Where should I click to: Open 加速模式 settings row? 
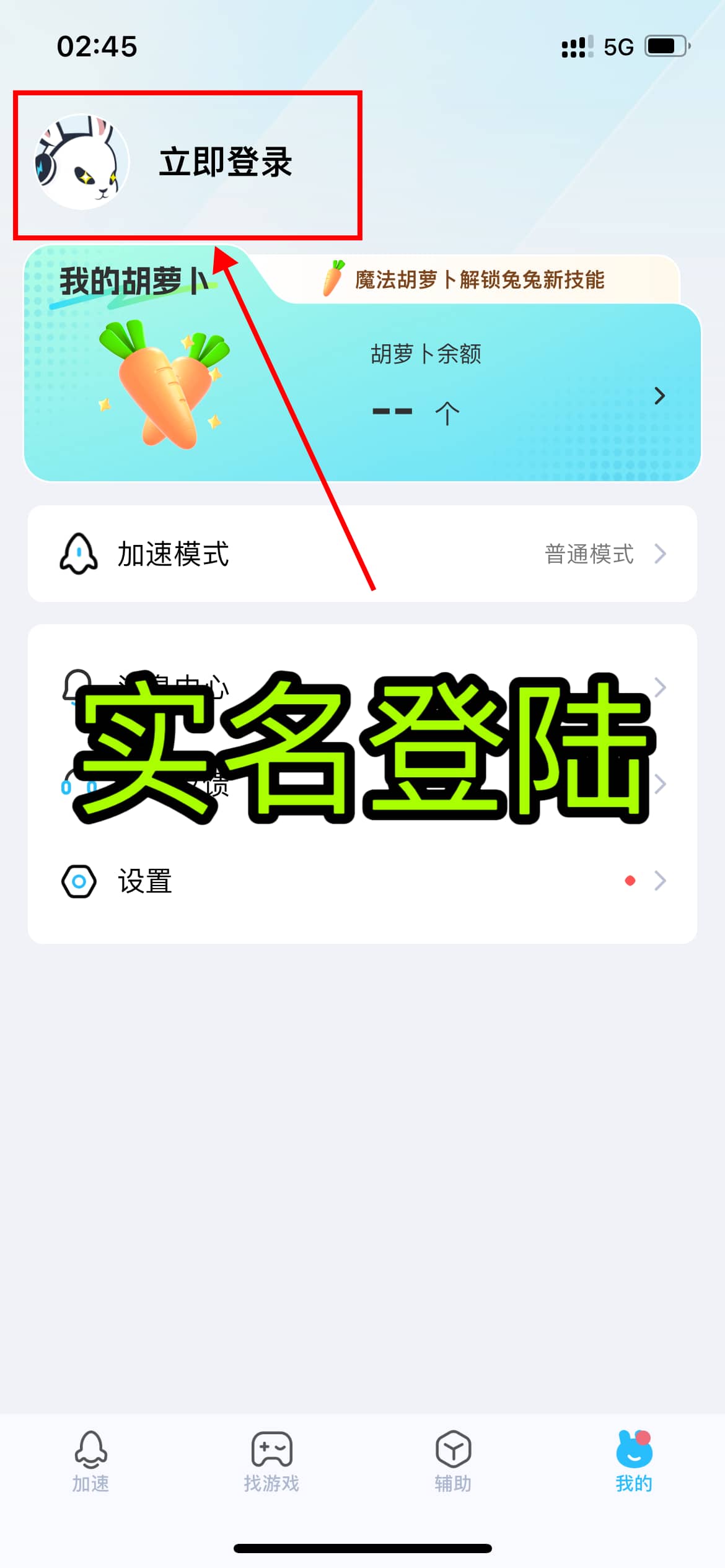[x=362, y=554]
